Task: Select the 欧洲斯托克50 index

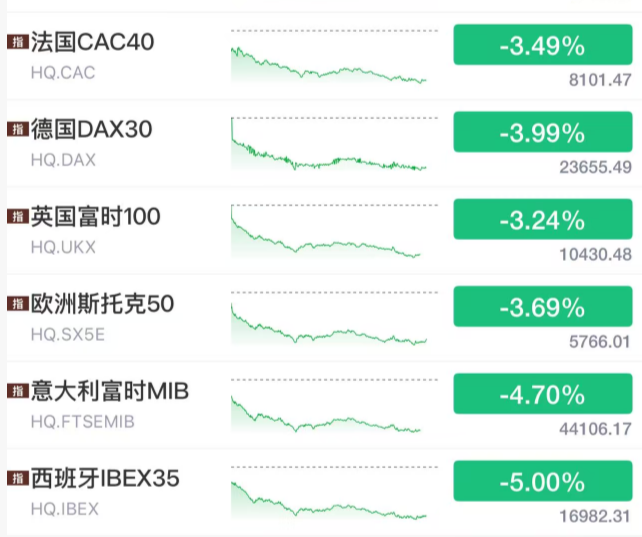Action: coord(103,304)
